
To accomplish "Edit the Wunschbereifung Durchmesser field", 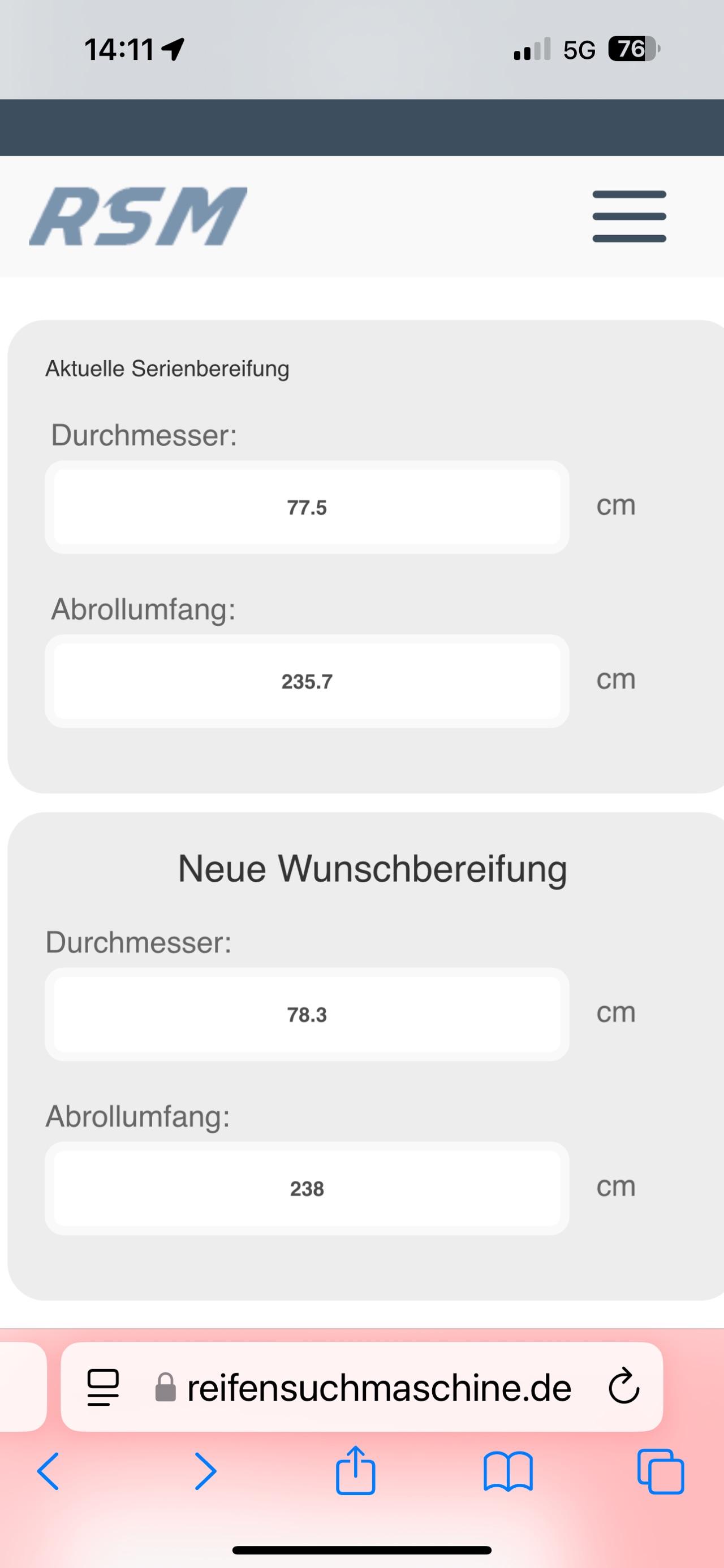I will pos(307,1014).
